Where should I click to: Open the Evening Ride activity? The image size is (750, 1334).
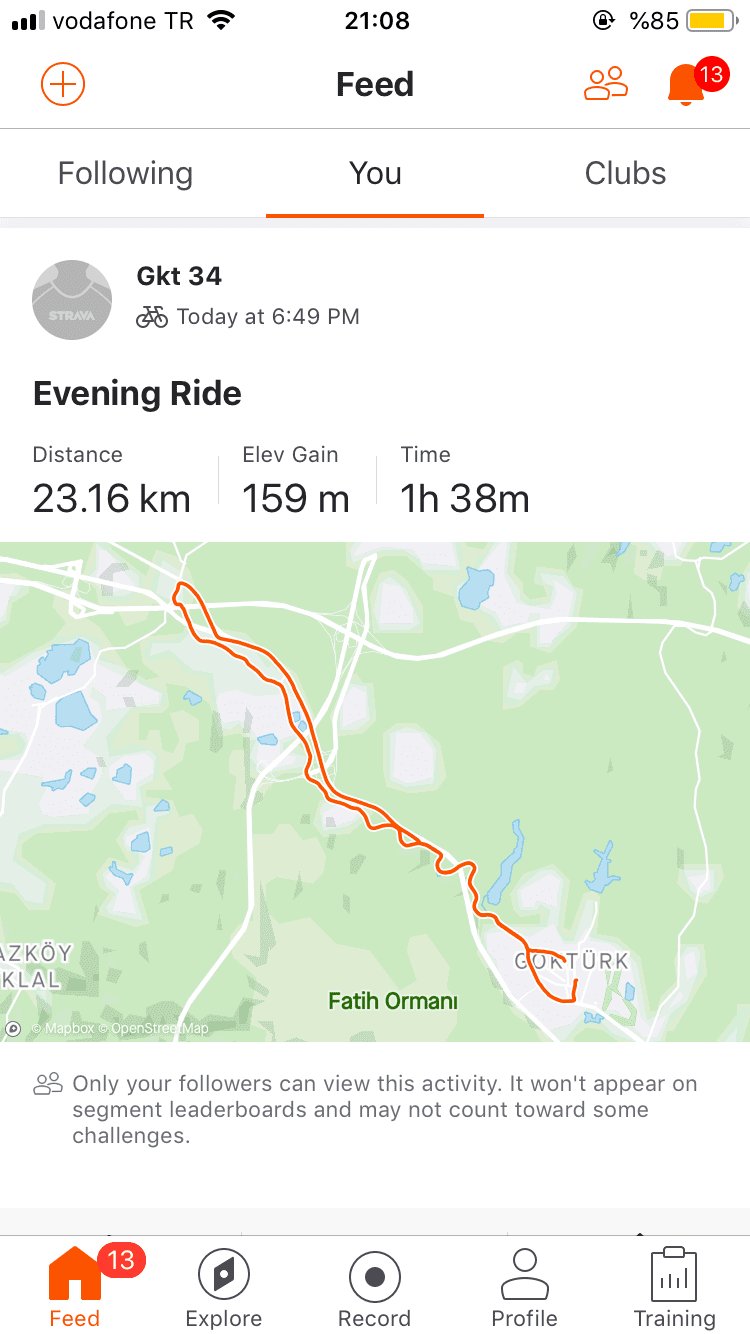pyautogui.click(x=137, y=393)
